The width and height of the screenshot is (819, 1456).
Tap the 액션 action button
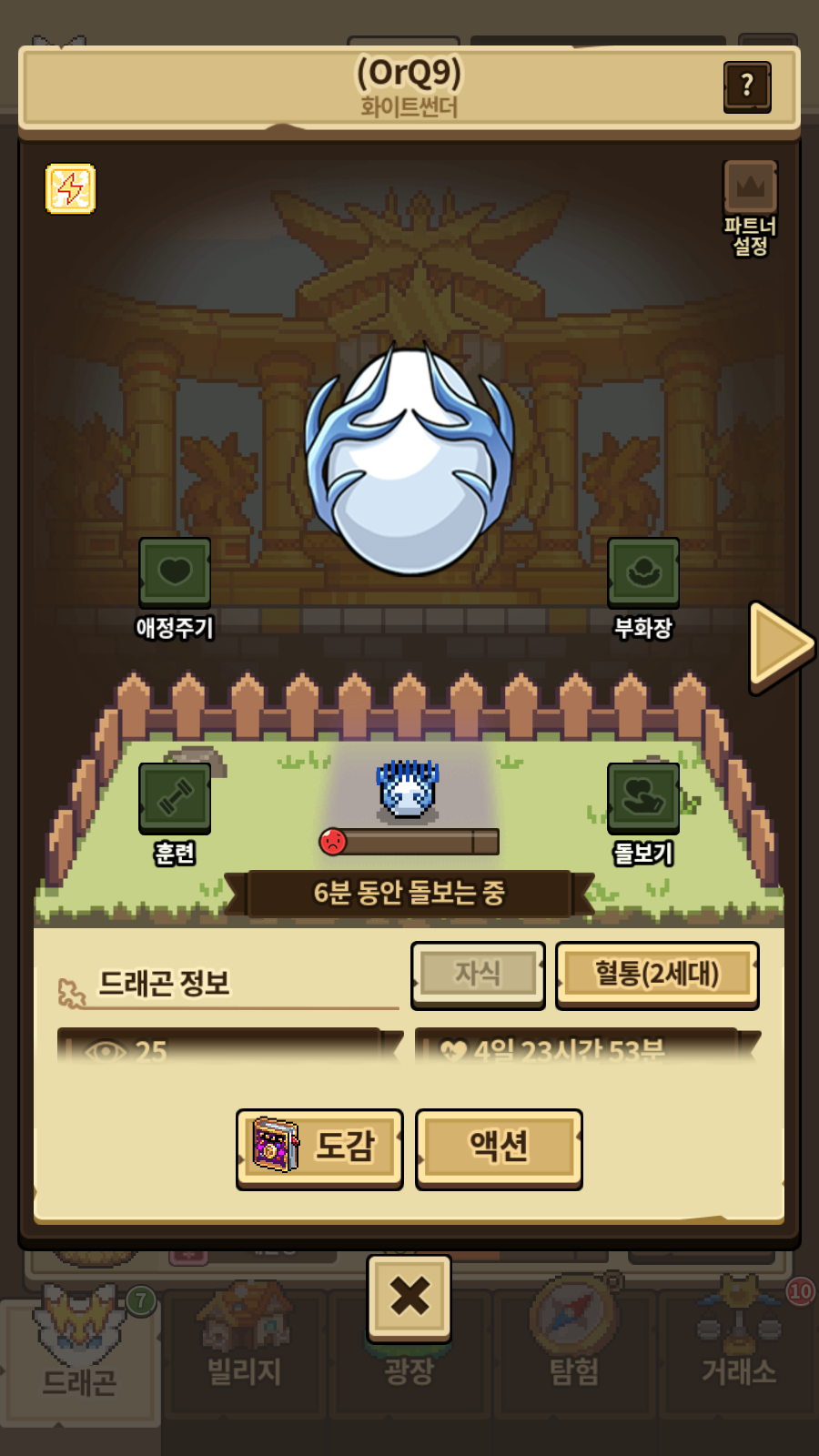(x=499, y=1148)
